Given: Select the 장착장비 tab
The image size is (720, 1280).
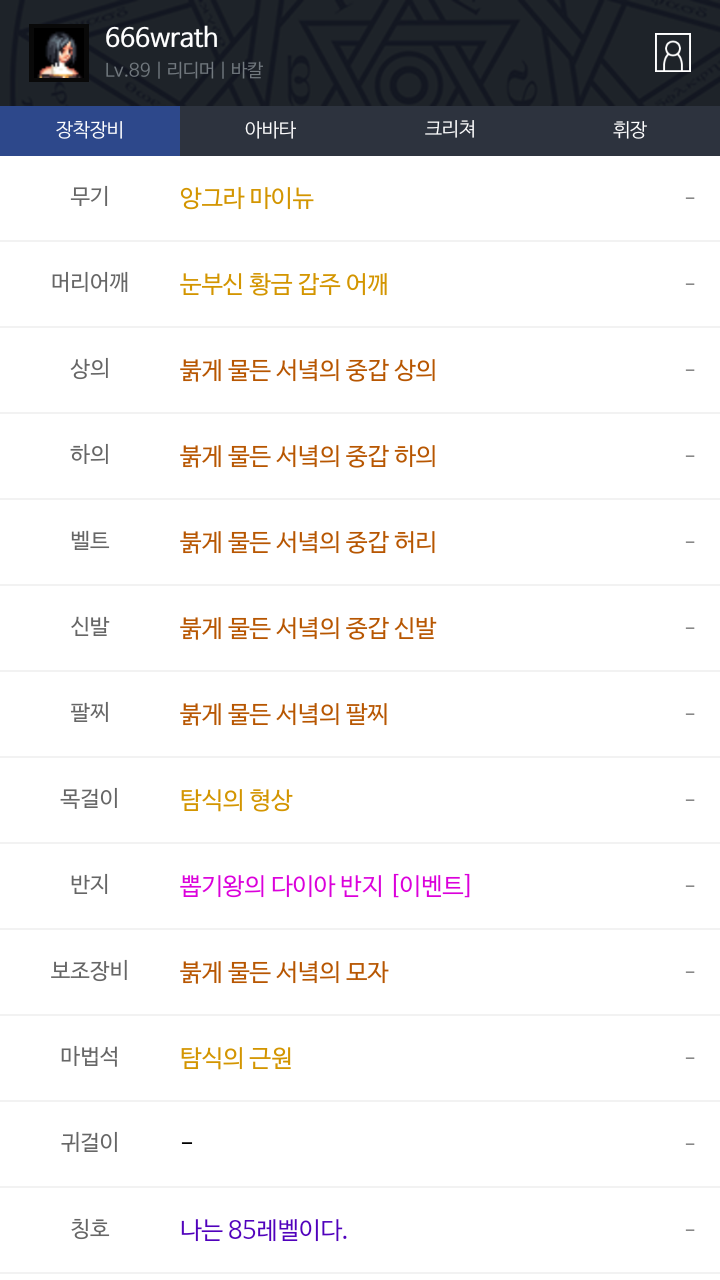Looking at the screenshot, I should coord(90,130).
